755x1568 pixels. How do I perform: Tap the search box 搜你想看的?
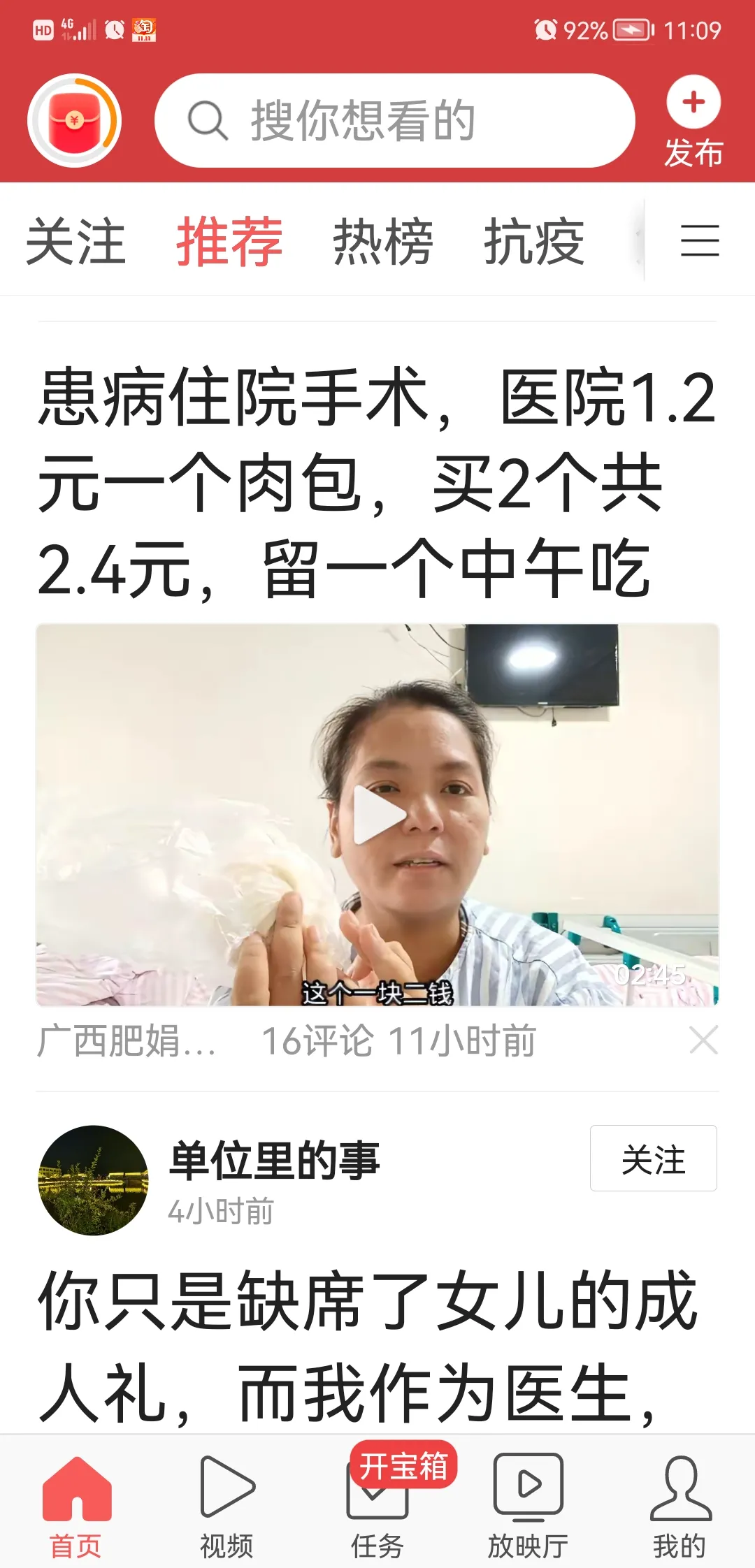[394, 120]
